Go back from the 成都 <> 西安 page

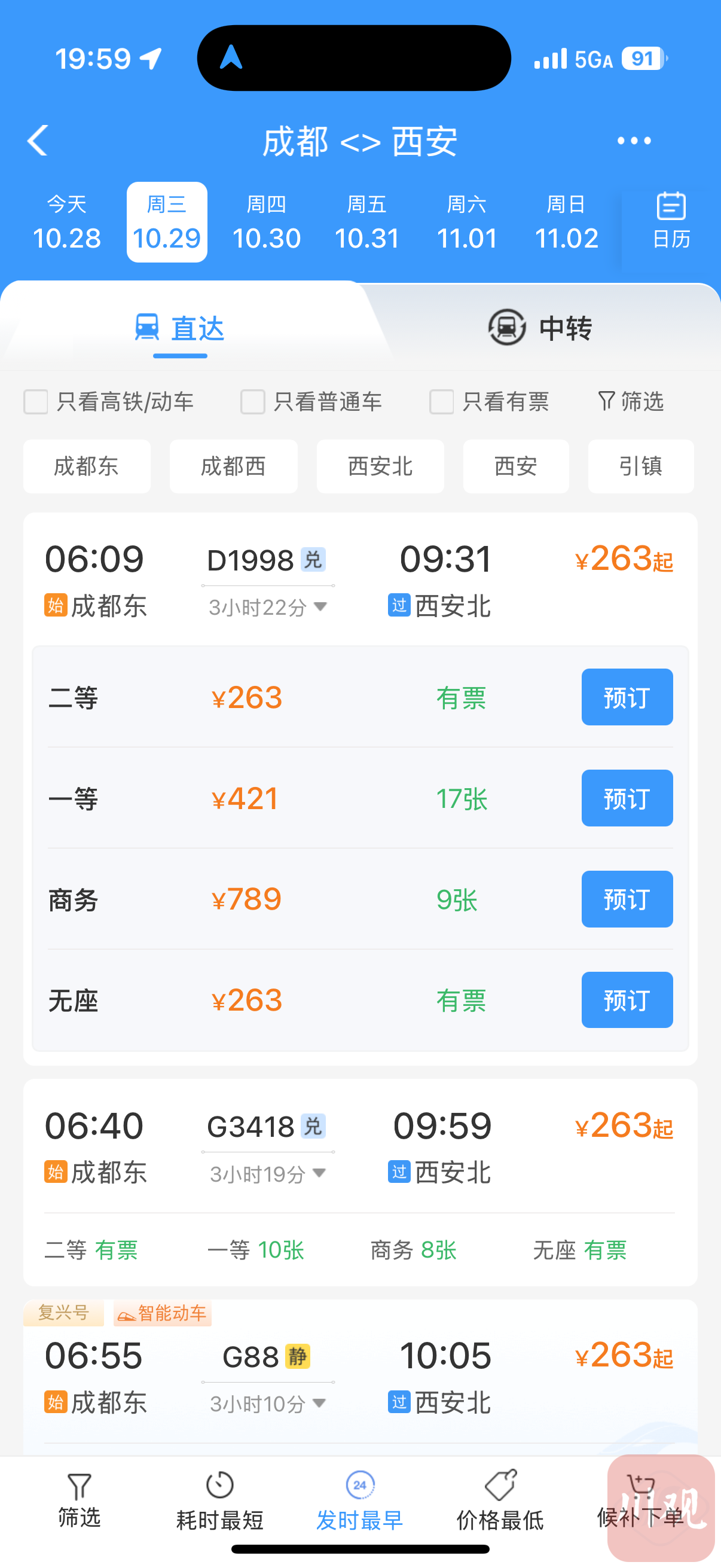click(x=38, y=141)
